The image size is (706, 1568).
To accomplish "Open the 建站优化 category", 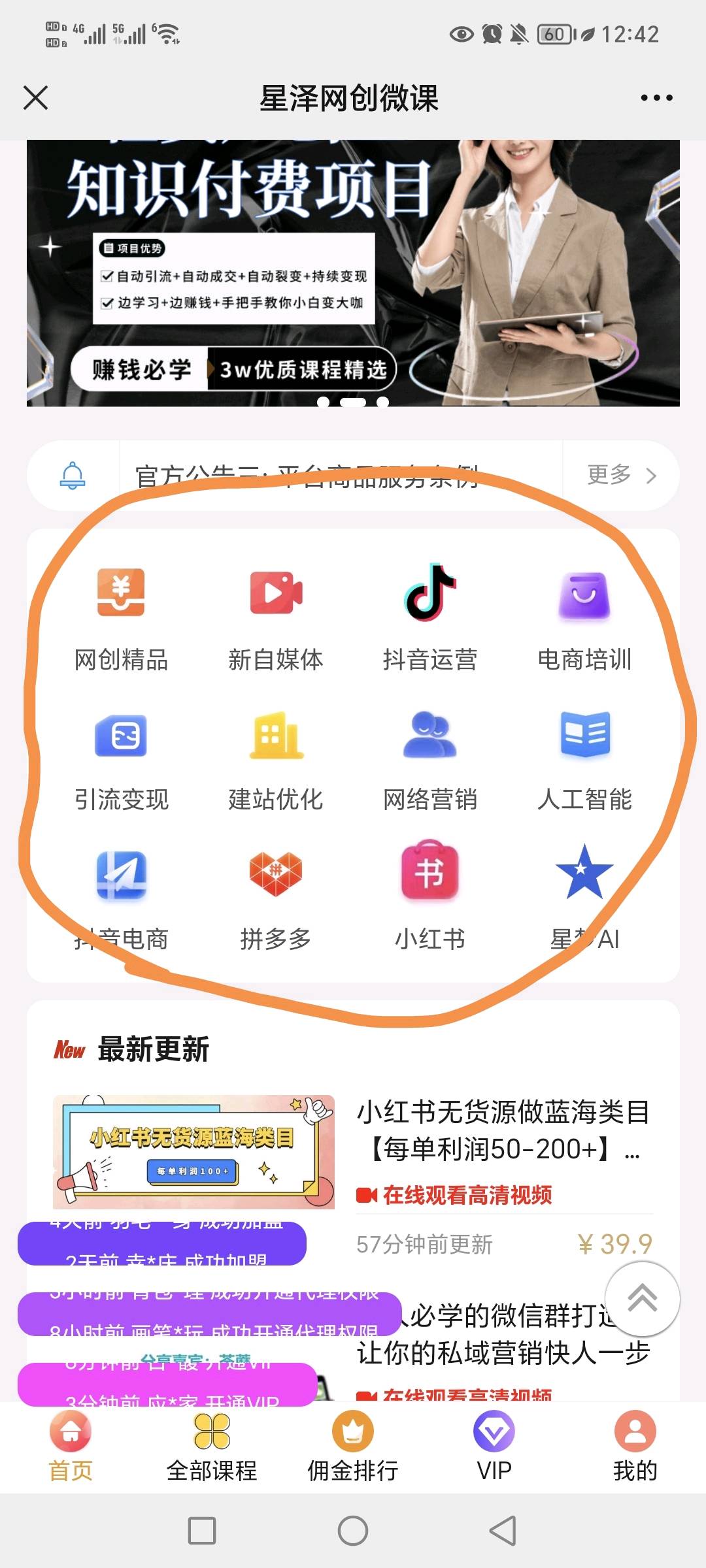I will [x=275, y=758].
